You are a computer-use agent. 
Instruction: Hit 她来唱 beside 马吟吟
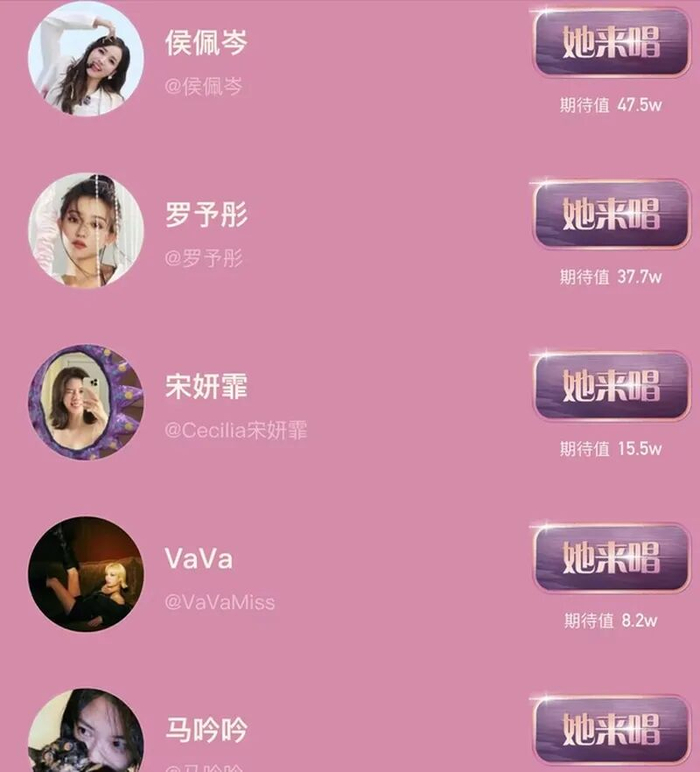pyautogui.click(x=611, y=729)
